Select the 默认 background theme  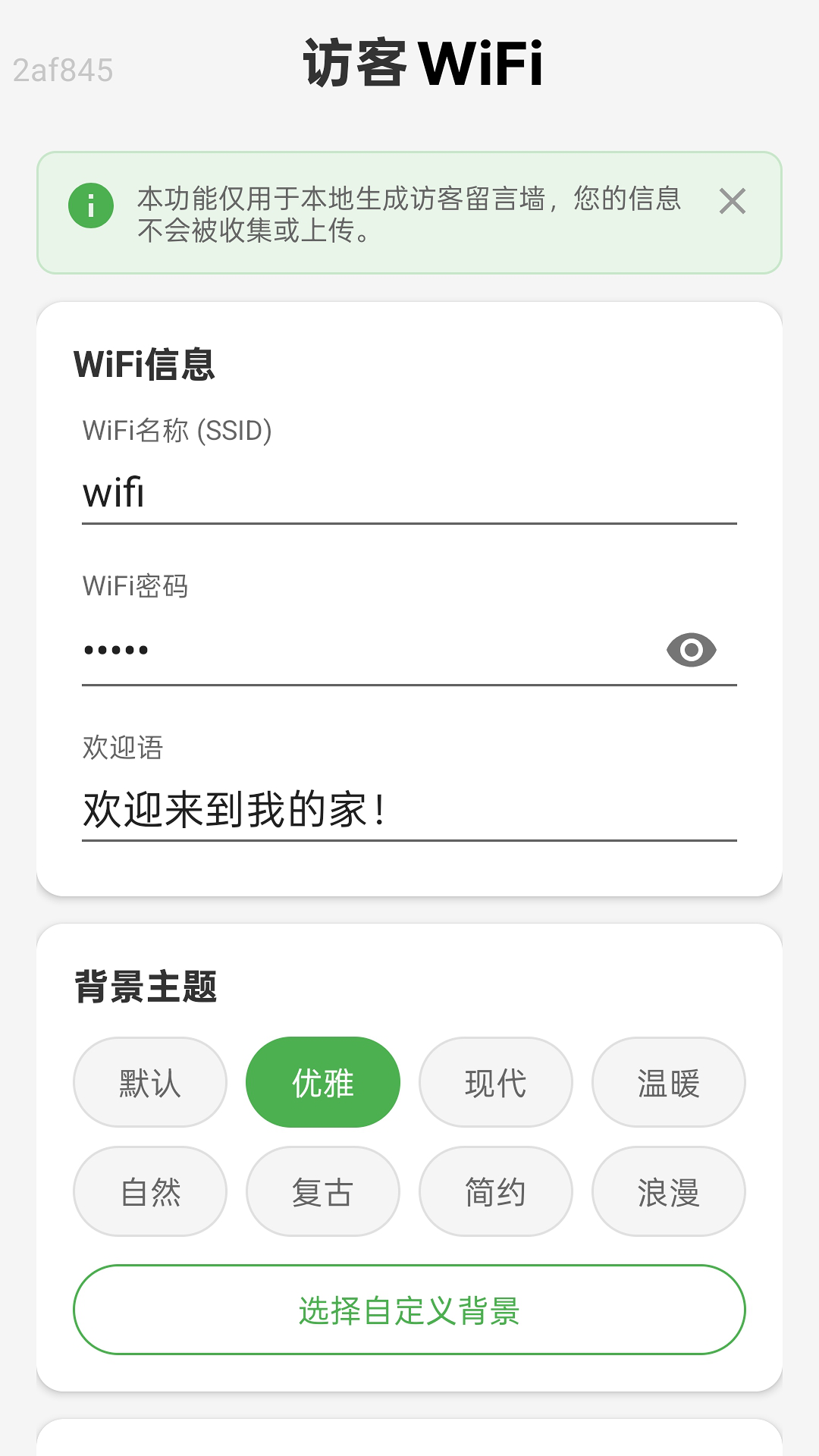coord(149,1081)
